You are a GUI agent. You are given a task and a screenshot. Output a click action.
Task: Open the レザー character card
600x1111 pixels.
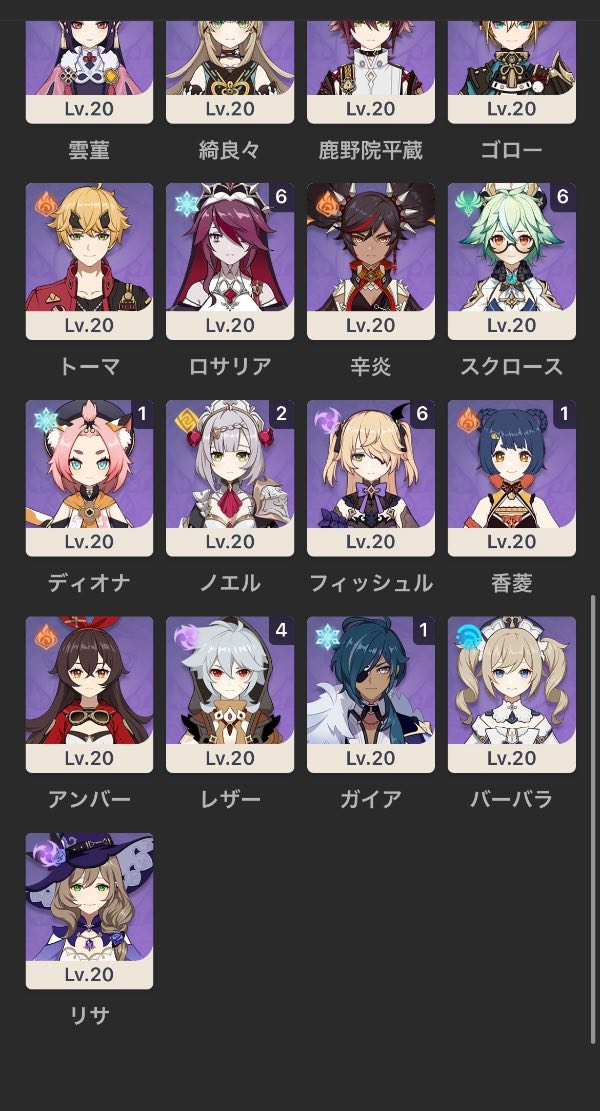(x=230, y=694)
